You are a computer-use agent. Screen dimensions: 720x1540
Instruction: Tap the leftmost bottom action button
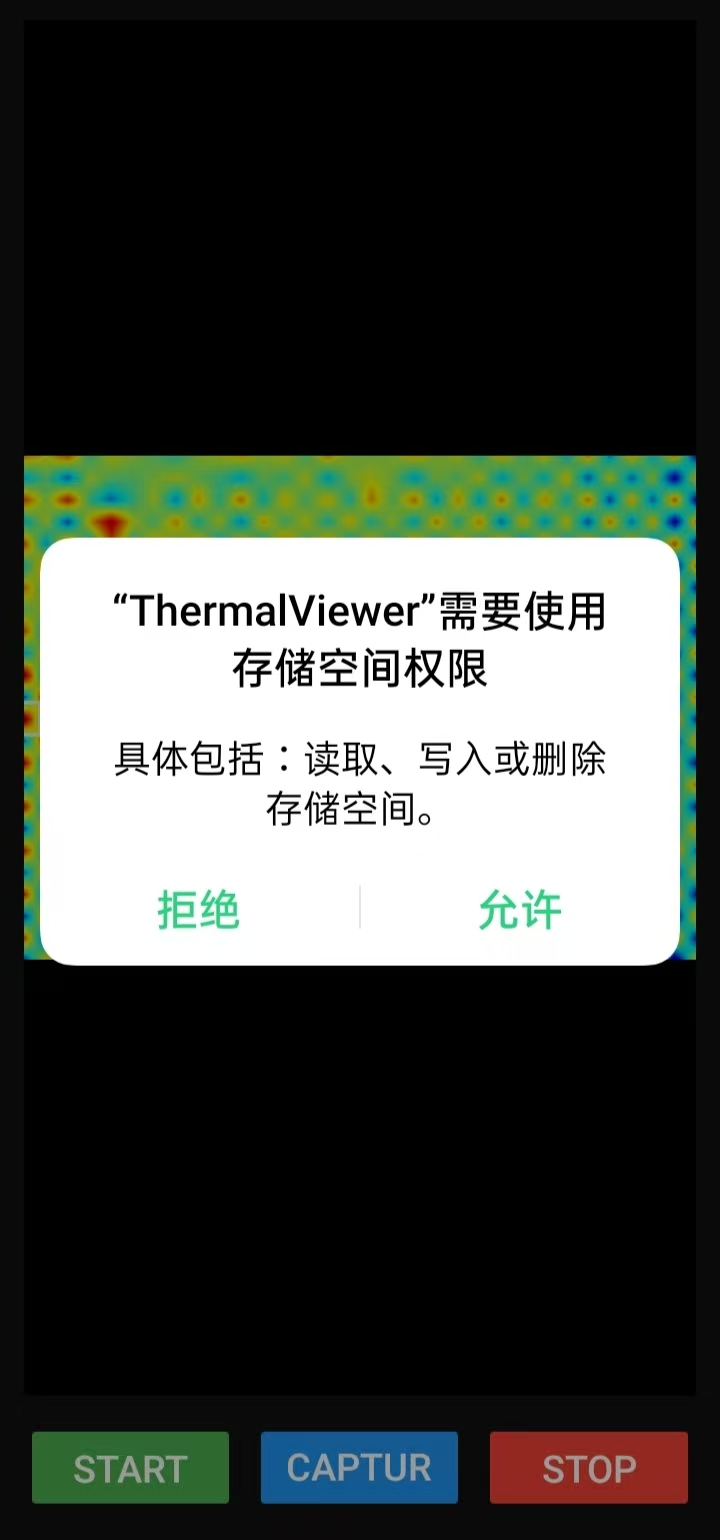[x=130, y=1467]
